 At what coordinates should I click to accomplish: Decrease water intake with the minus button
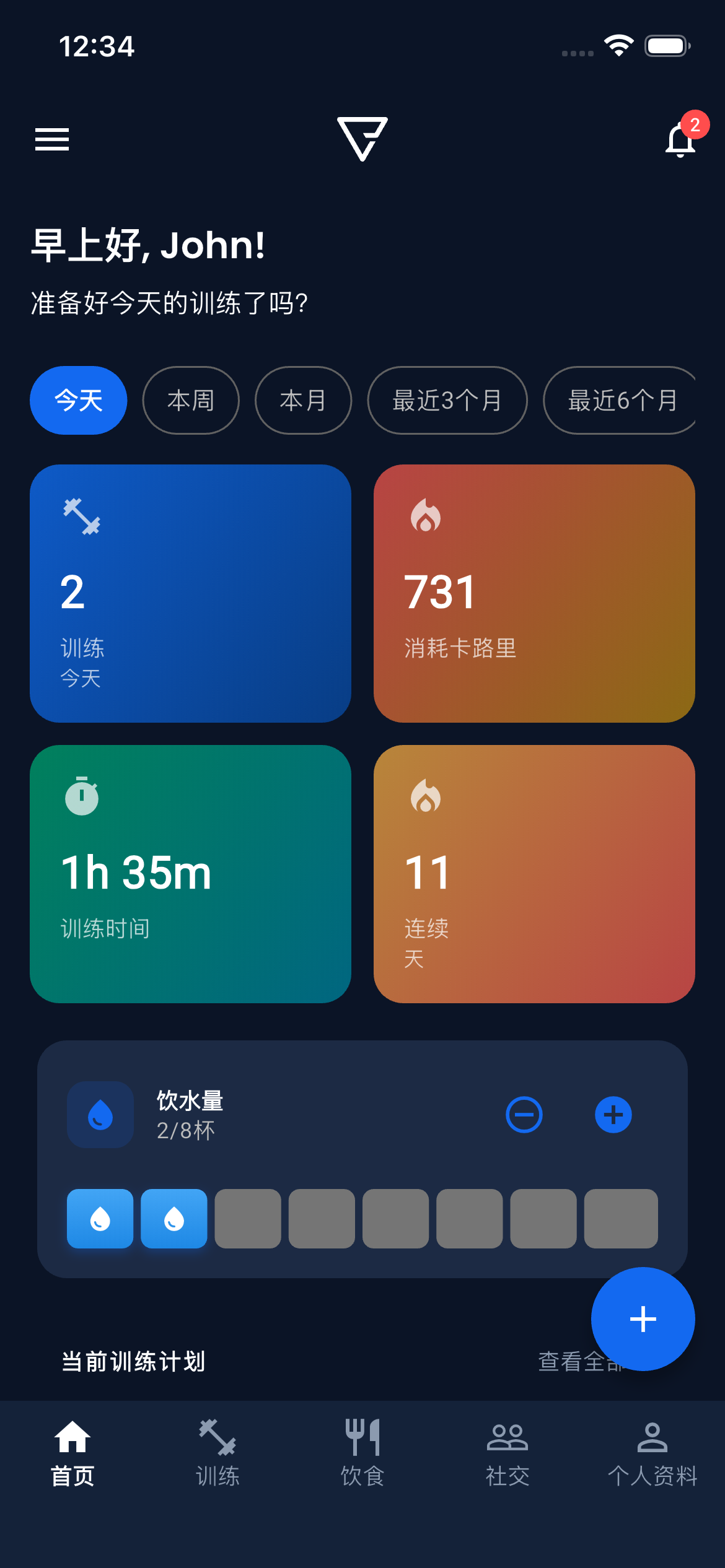click(524, 1113)
